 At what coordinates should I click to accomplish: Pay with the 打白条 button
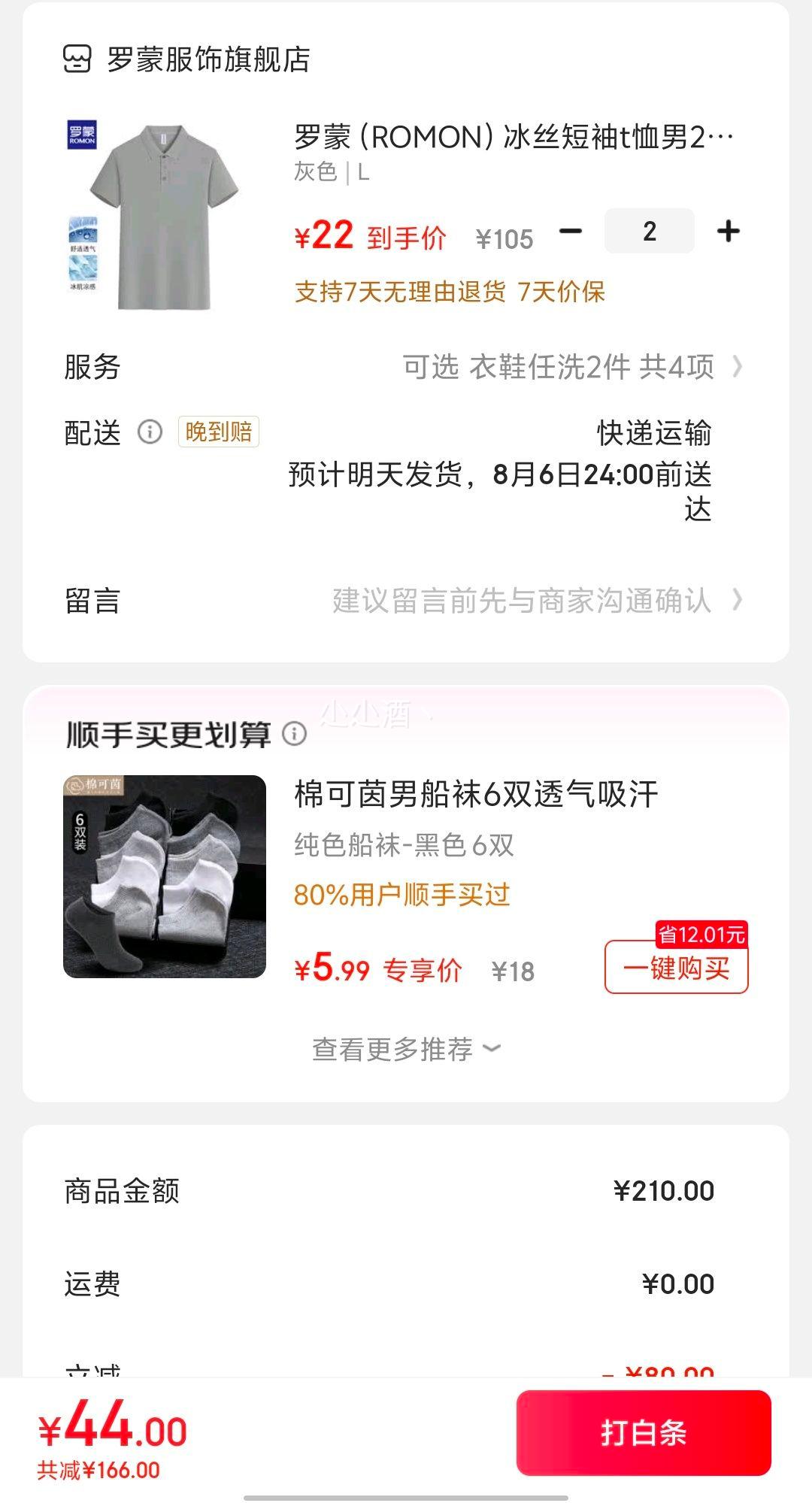click(x=644, y=1433)
